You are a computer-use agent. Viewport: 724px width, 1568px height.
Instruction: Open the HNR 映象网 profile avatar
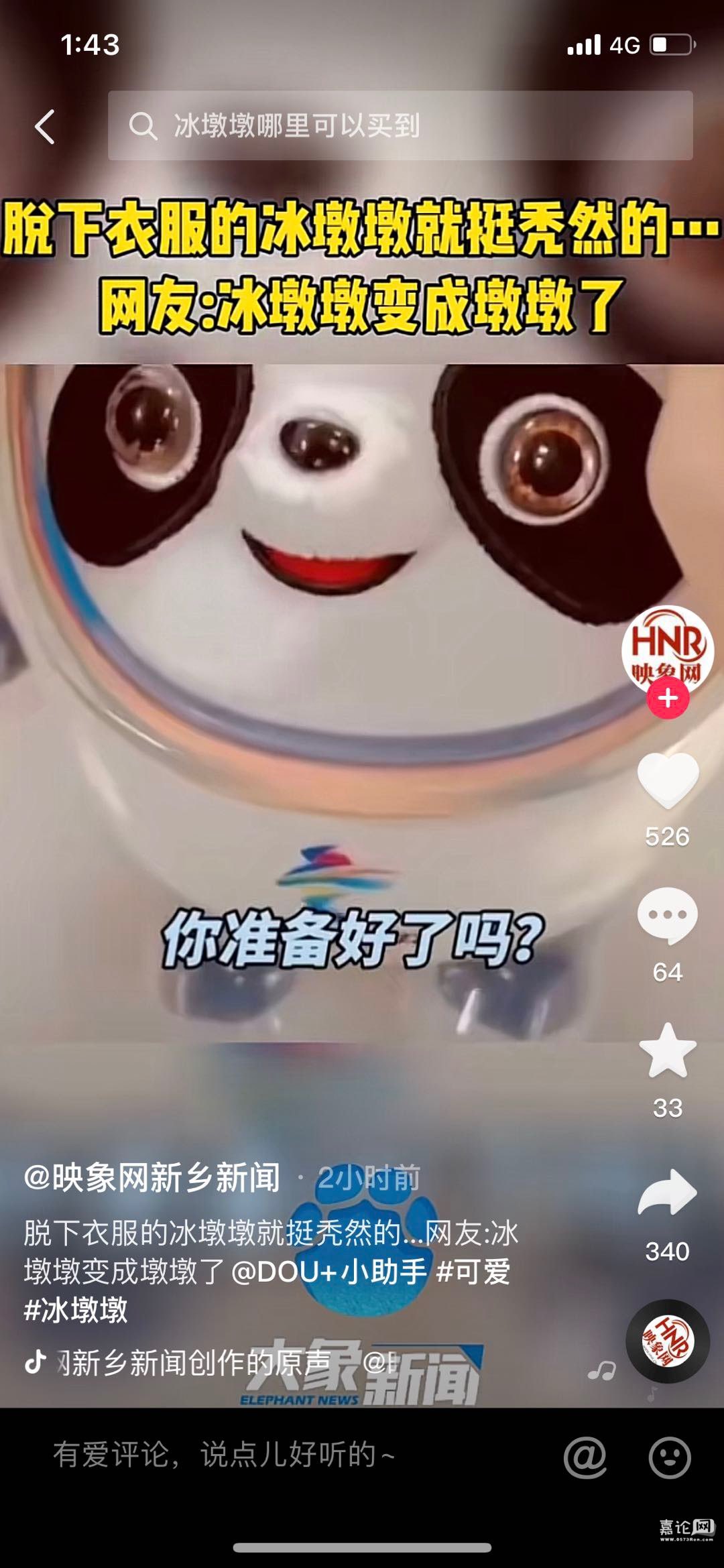click(667, 648)
